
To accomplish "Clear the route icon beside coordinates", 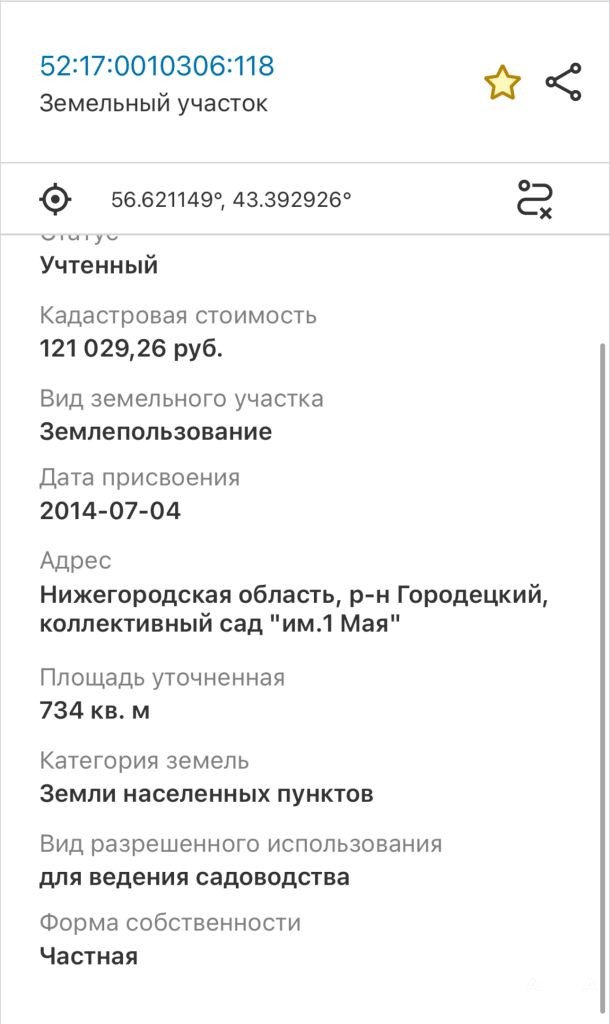I will [535, 199].
